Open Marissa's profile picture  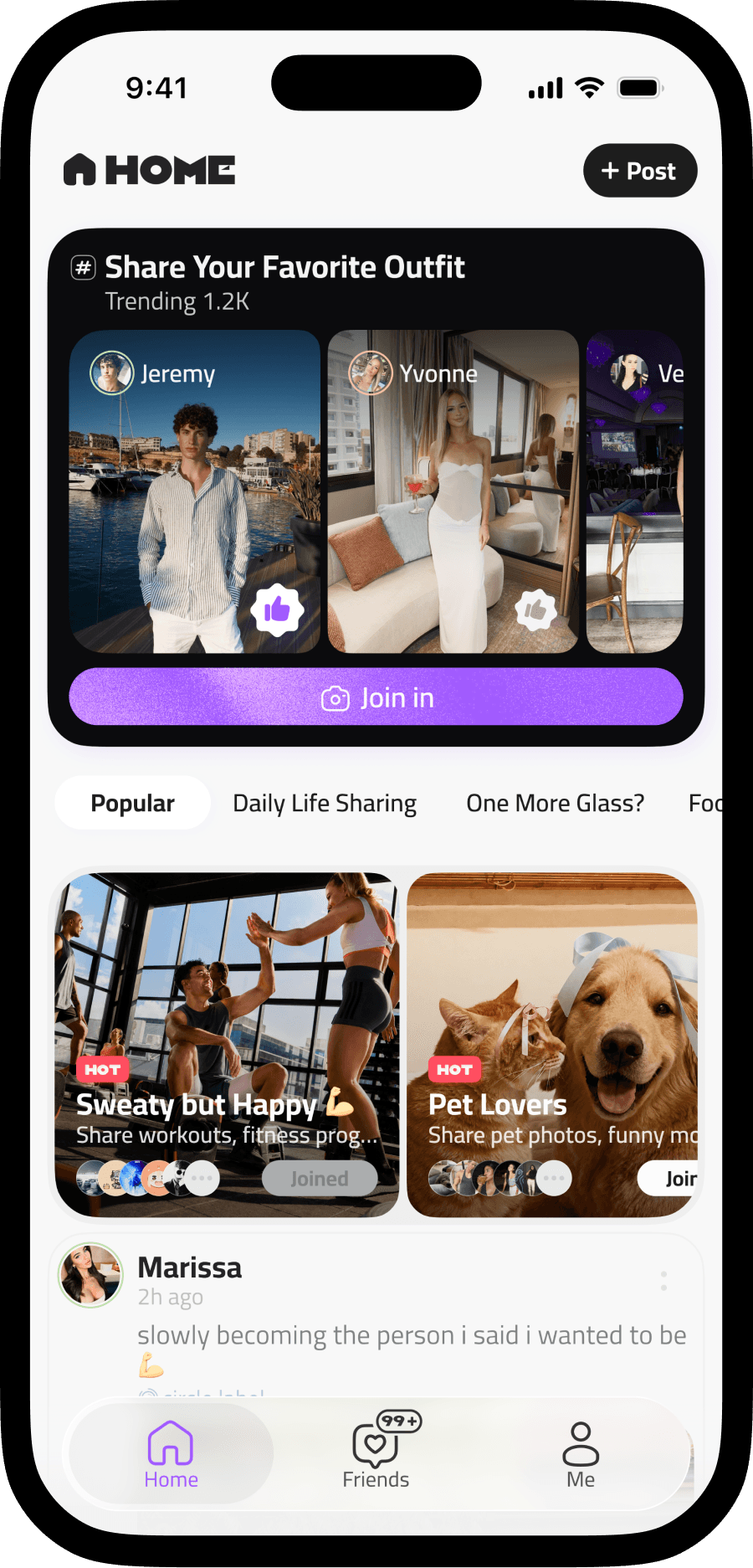coord(90,1275)
